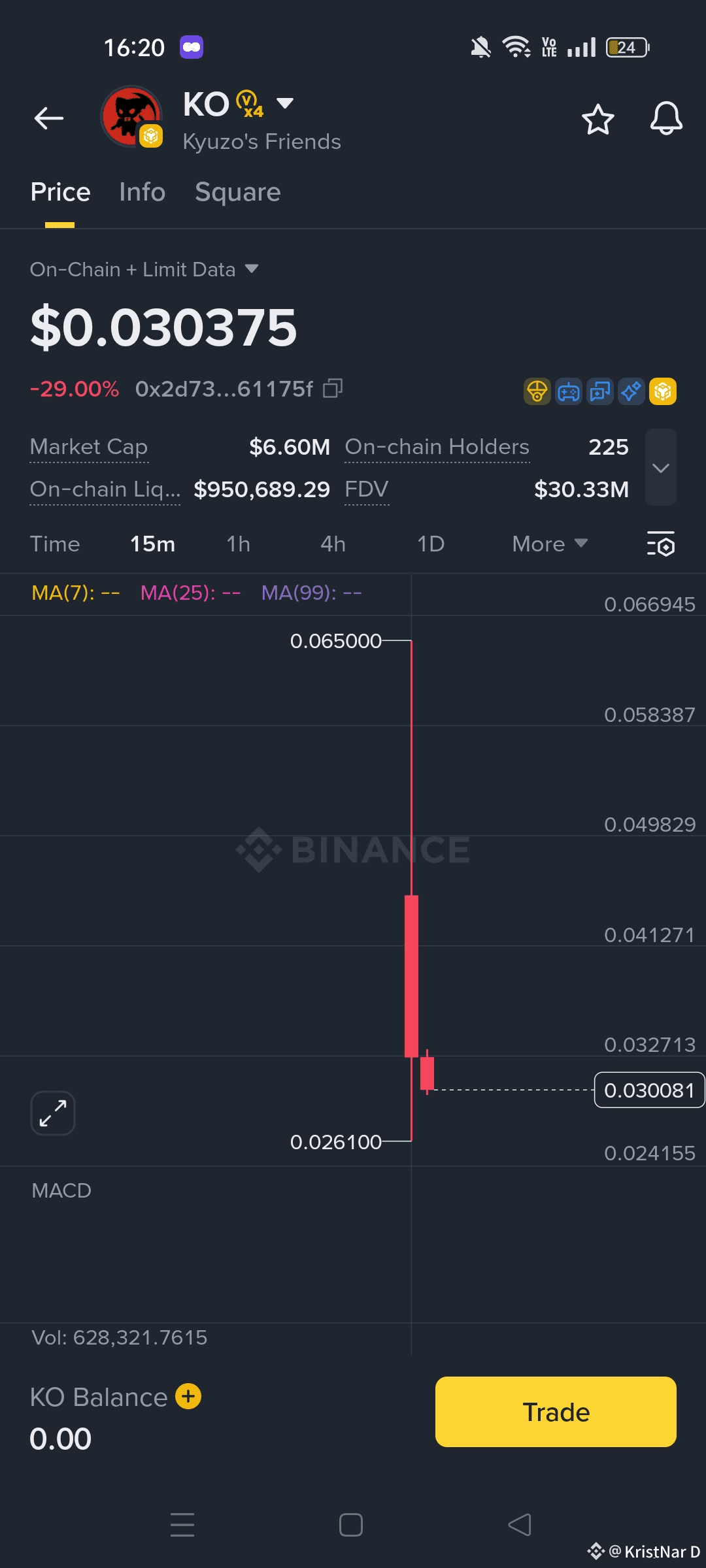Select the 1D chart interval
Viewport: 706px width, 1568px height.
tap(431, 544)
